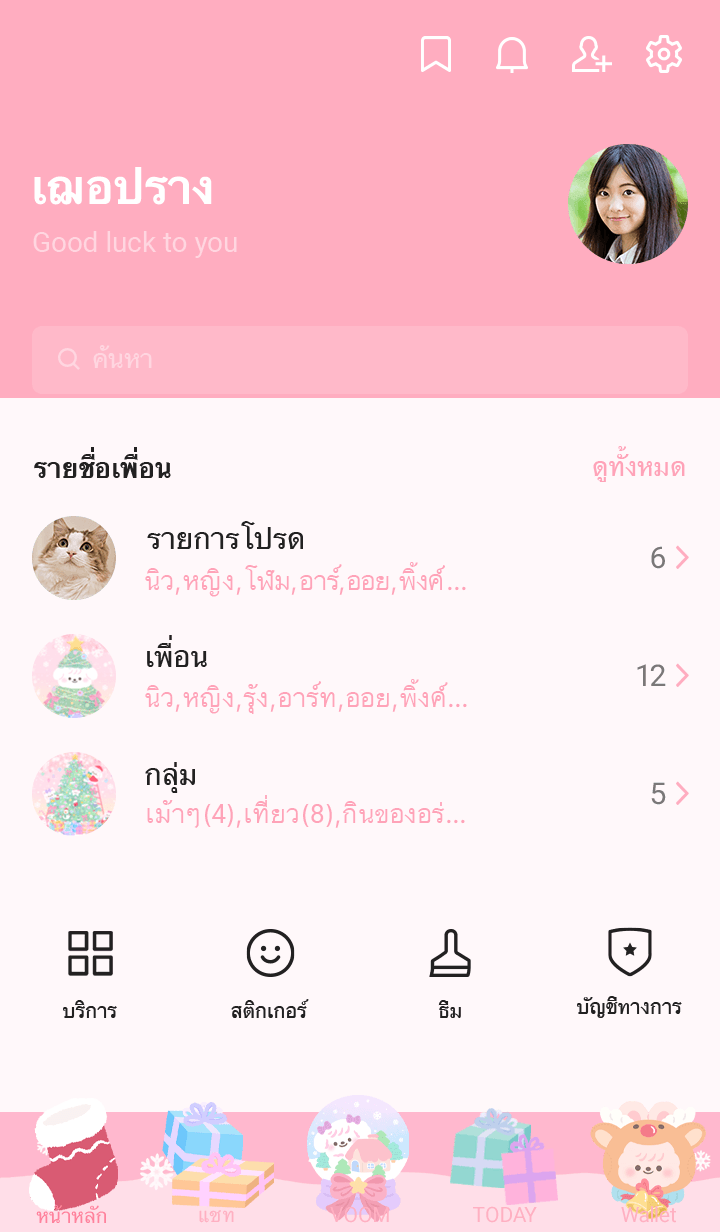Open the settings gear
720x1232 pixels.
click(x=664, y=55)
